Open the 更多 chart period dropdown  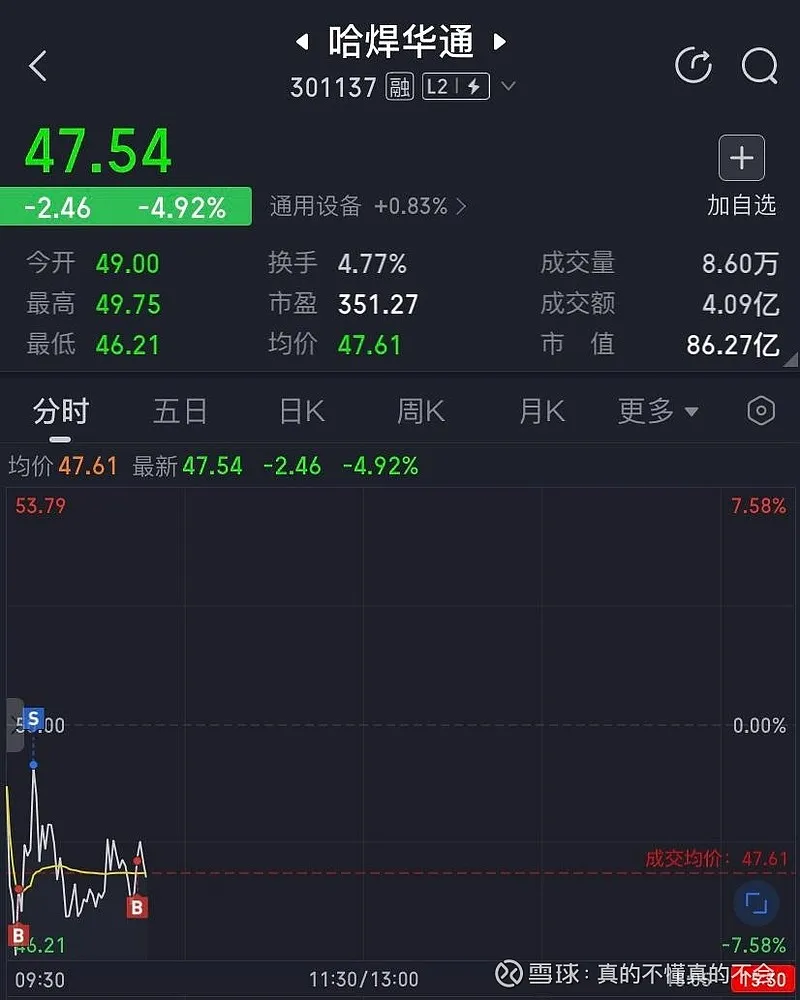coord(658,411)
